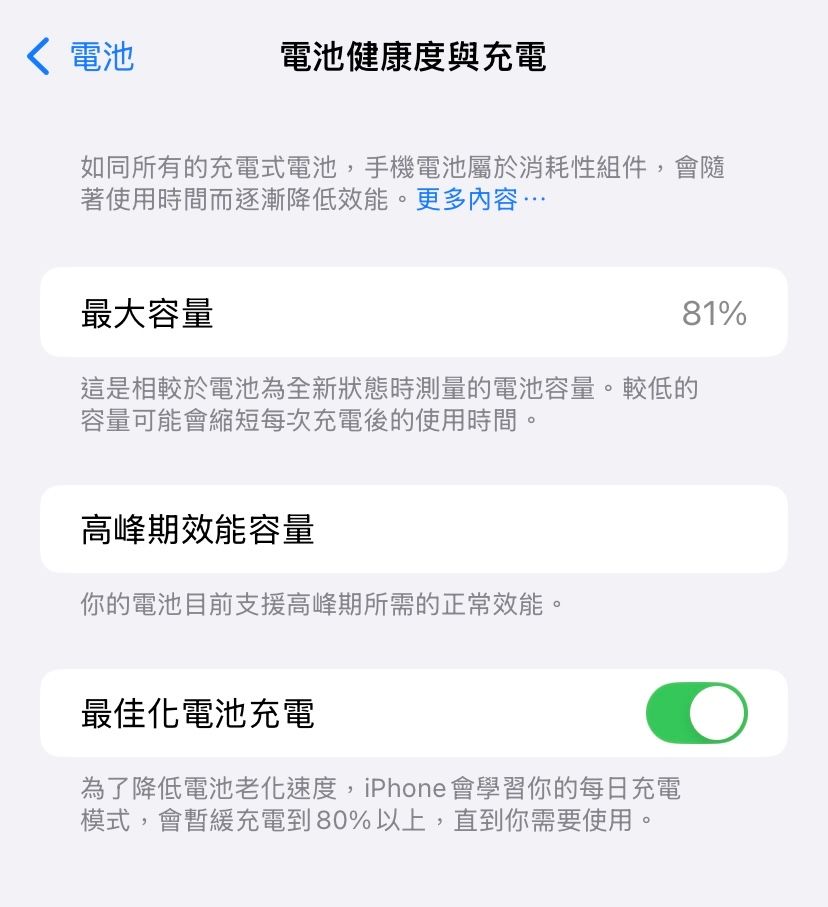
Task: Go back to 電池 settings
Action: 80,56
